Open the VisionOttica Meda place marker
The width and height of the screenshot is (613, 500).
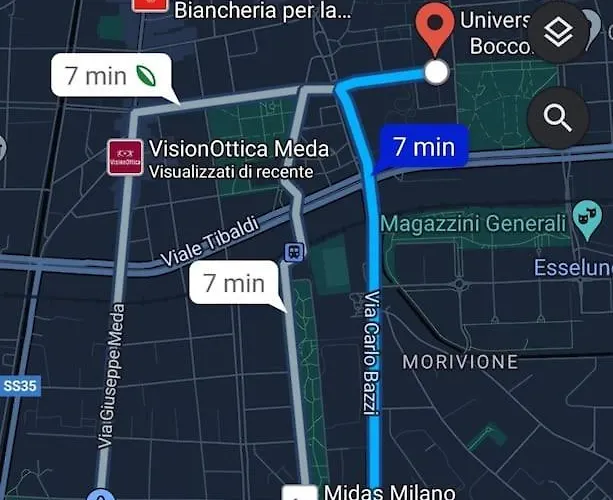[x=126, y=157]
